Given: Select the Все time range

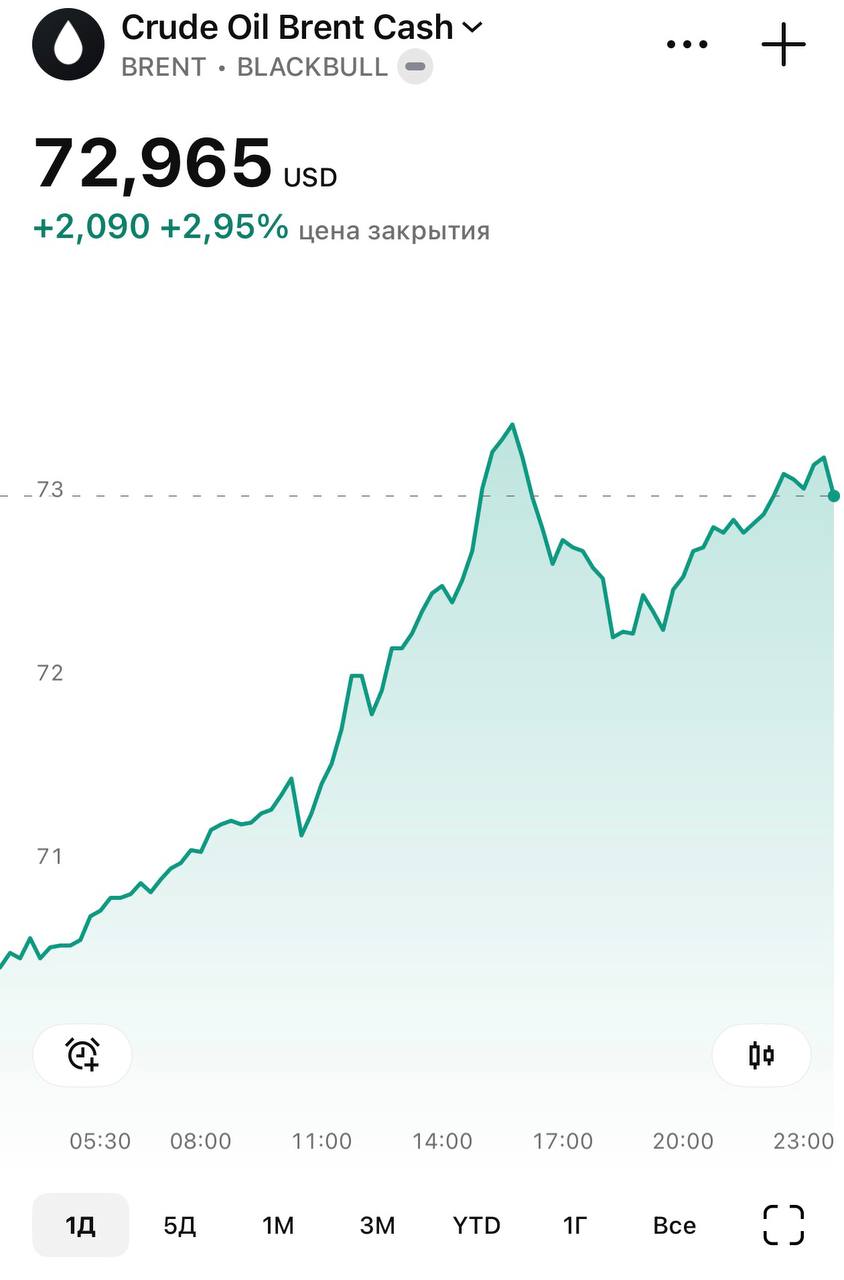Looking at the screenshot, I should 674,1225.
